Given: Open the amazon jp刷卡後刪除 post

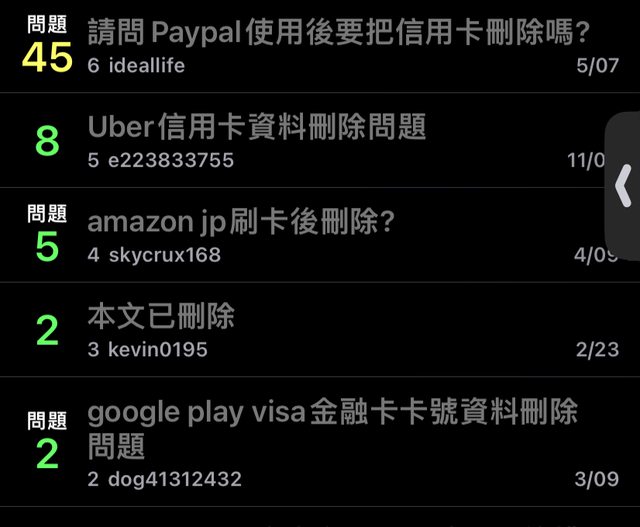Looking at the screenshot, I should click(241, 222).
